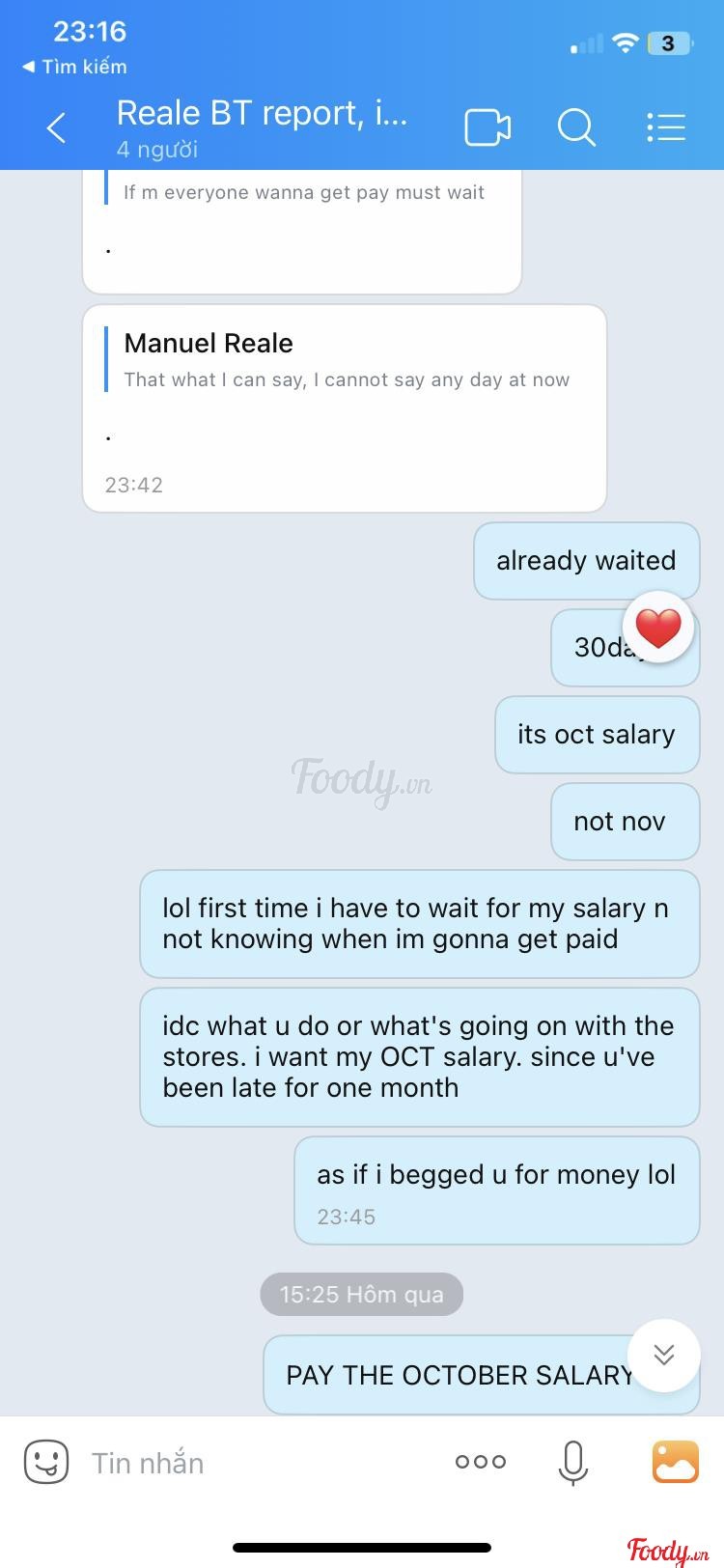Open the sticker and emoji picker
The width and height of the screenshot is (724, 1568).
click(x=45, y=1462)
